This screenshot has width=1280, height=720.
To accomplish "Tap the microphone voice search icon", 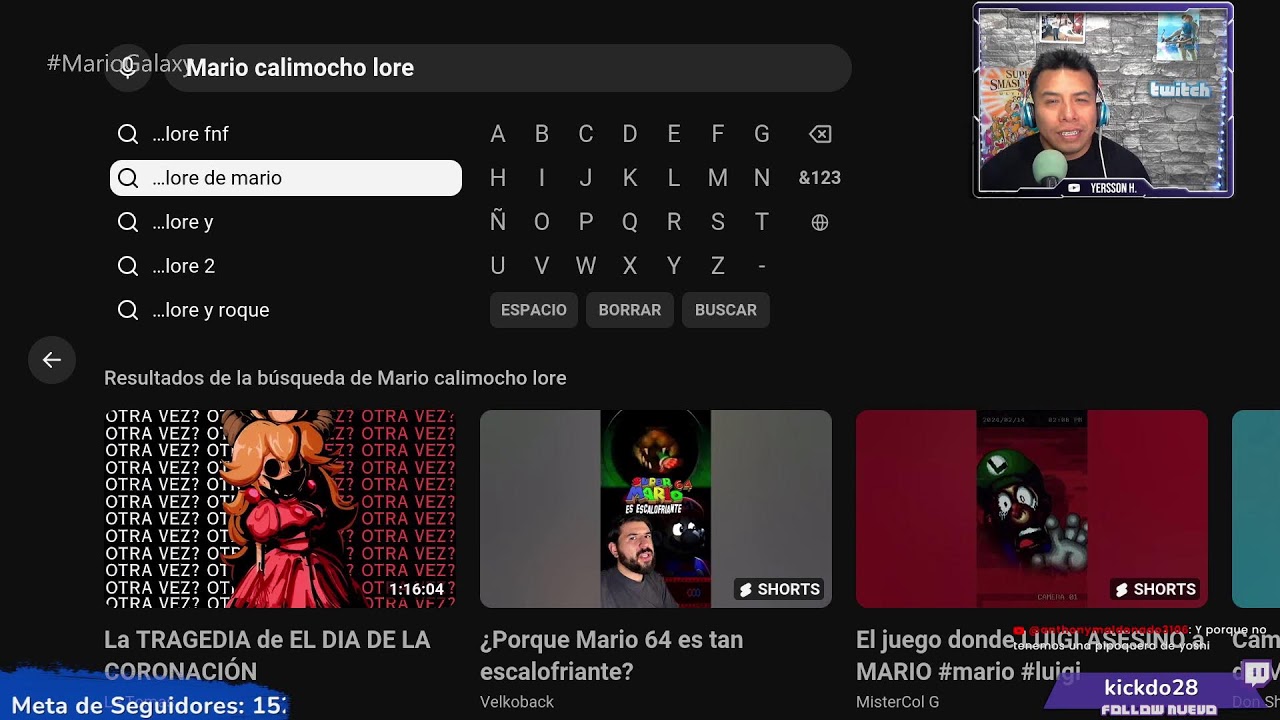I will [128, 68].
